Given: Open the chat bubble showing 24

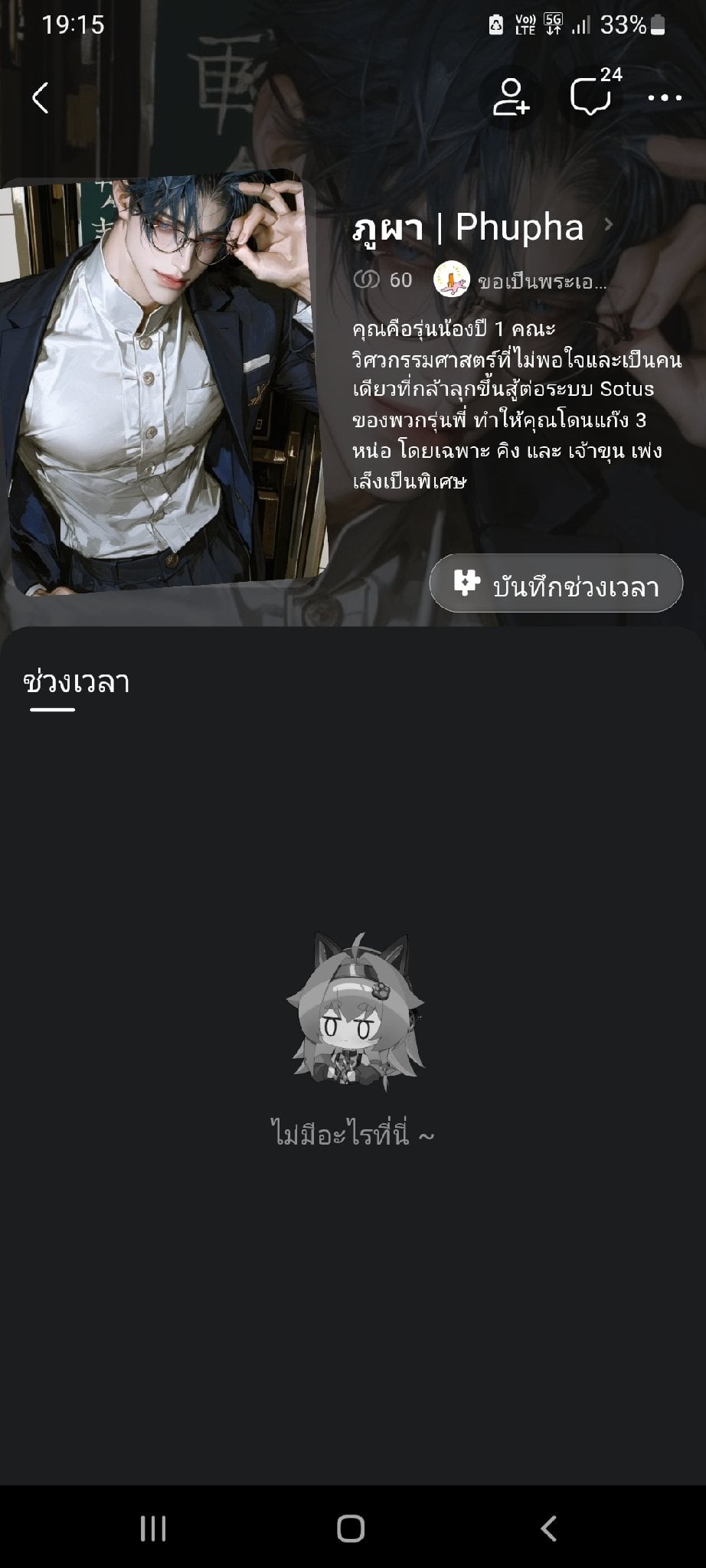Looking at the screenshot, I should (590, 97).
